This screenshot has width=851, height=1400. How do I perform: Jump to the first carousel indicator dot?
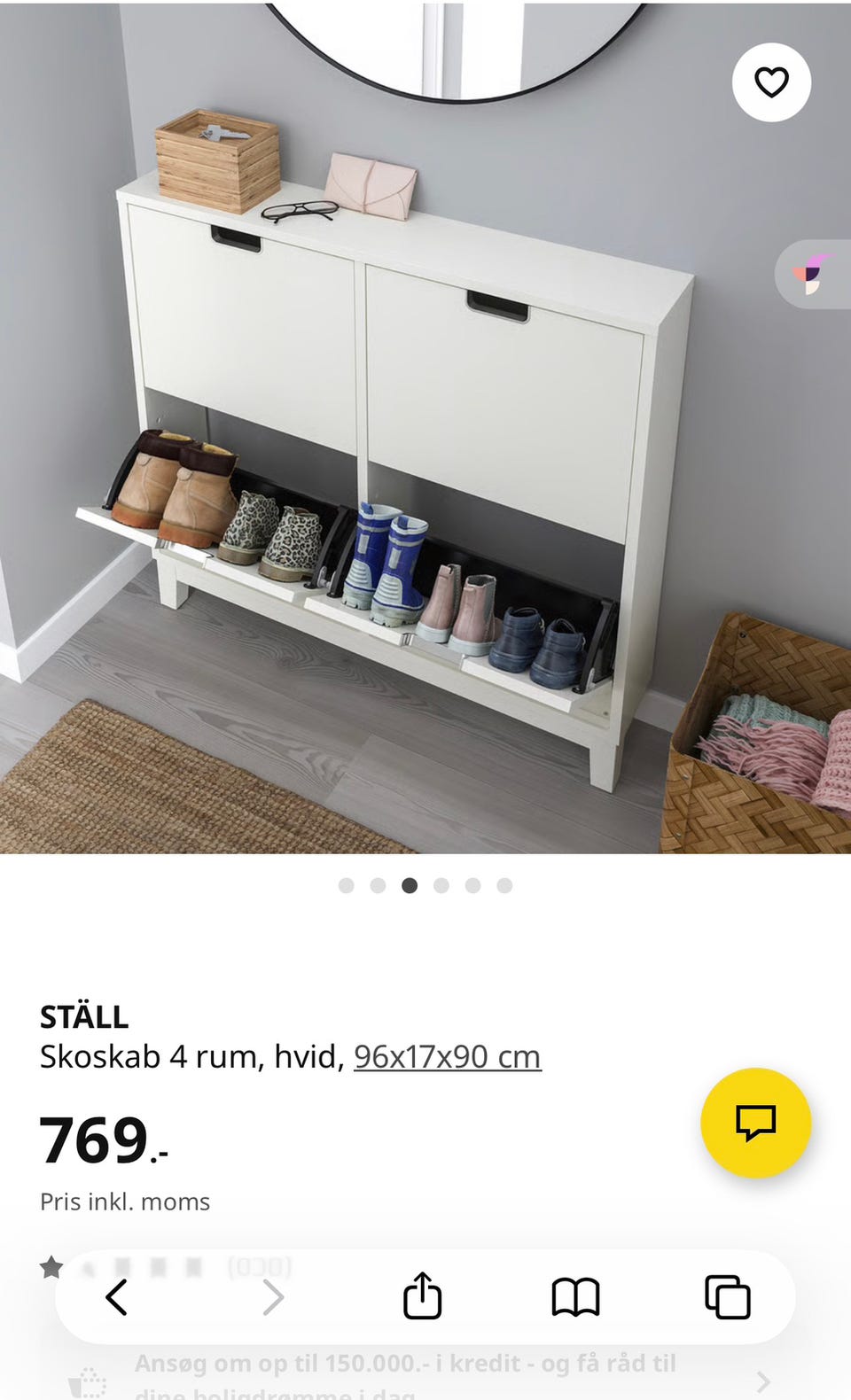346,885
